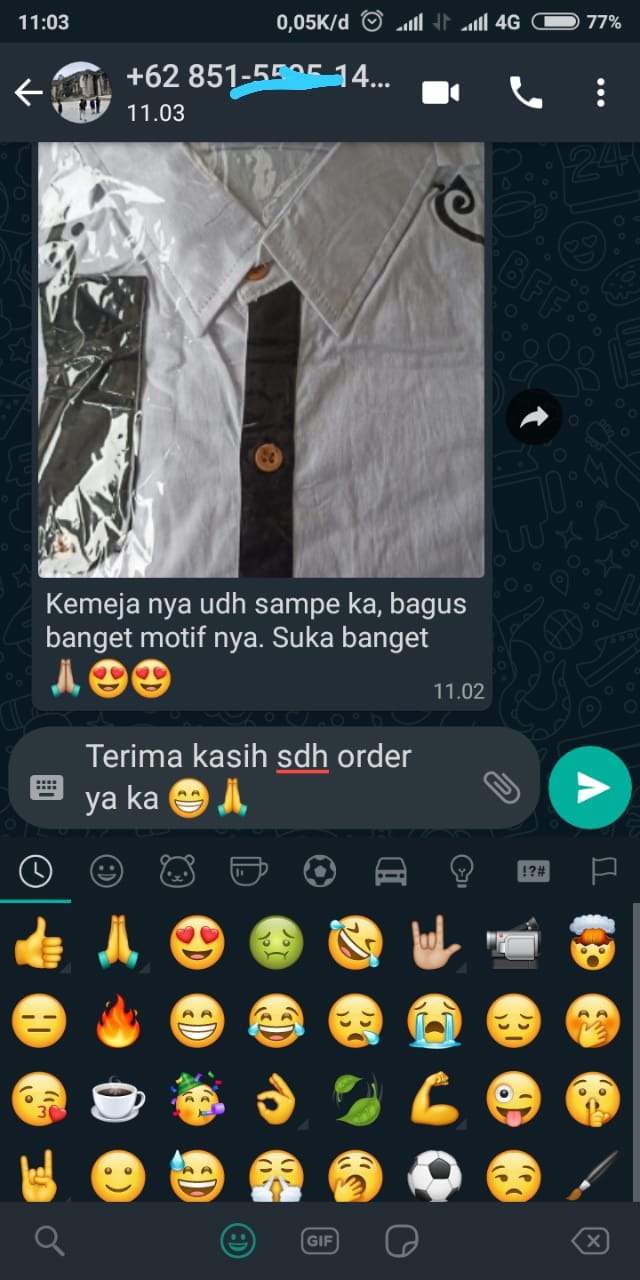Delete the last character with backspace

click(x=590, y=1241)
